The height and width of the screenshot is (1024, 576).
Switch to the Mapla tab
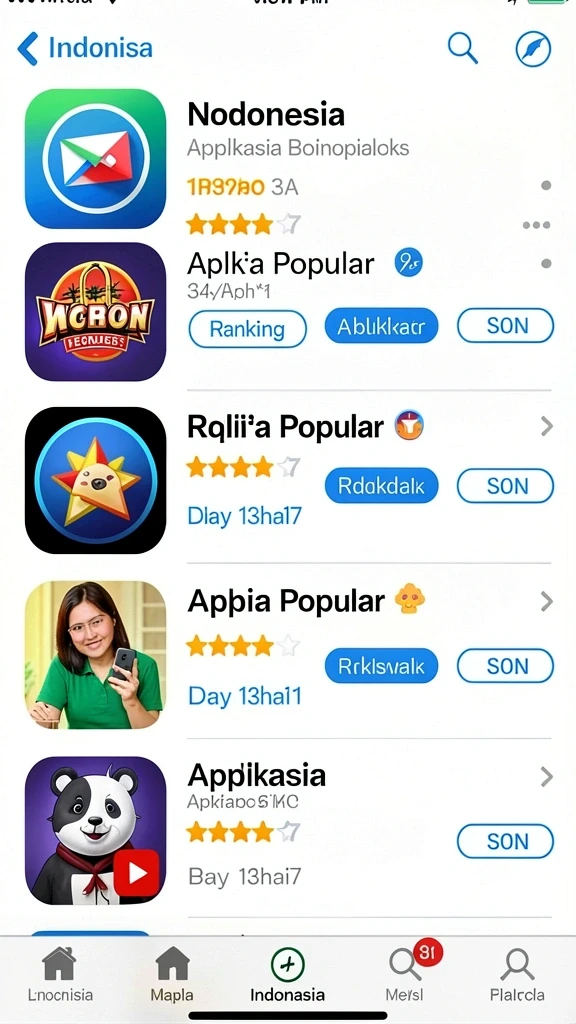pos(172,974)
